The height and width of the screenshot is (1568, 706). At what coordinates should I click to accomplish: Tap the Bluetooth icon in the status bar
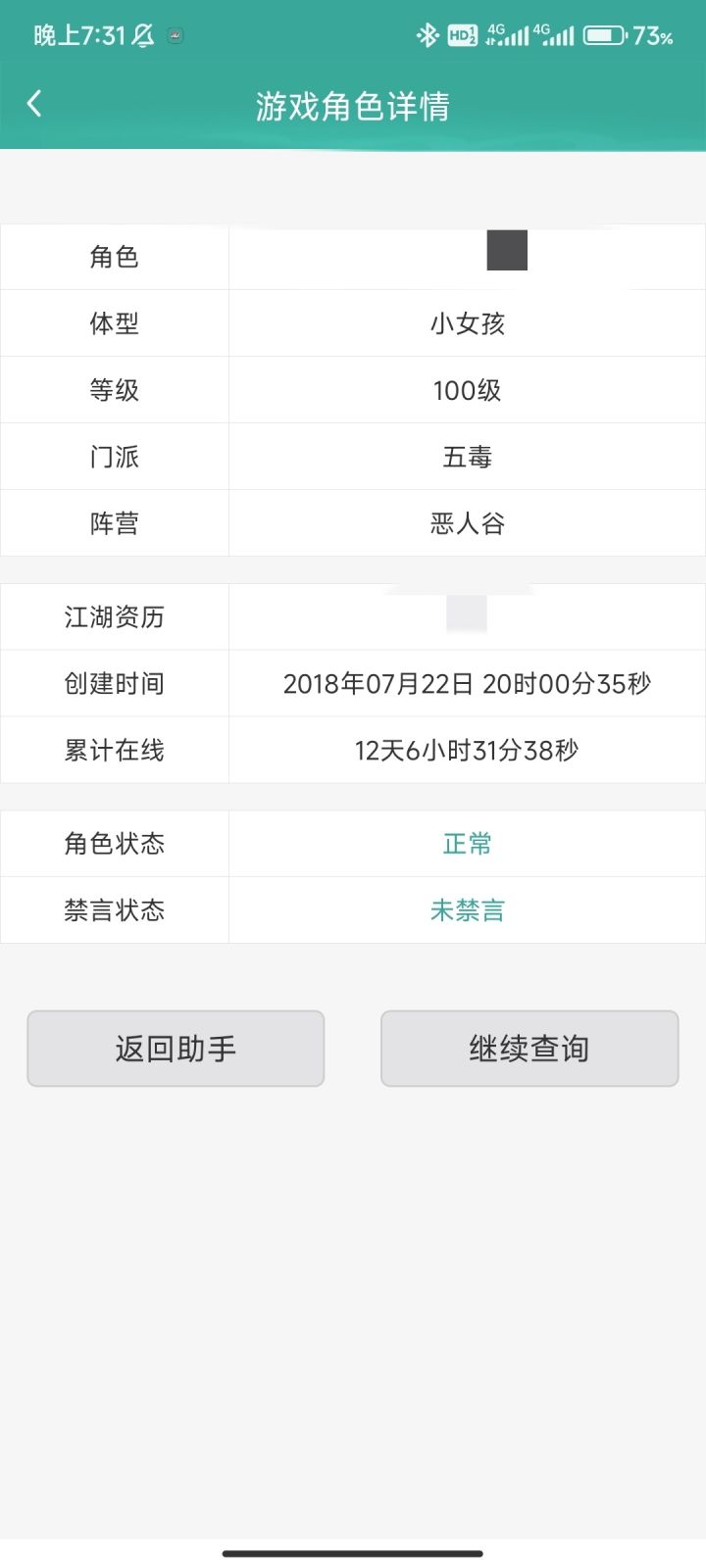click(x=427, y=34)
